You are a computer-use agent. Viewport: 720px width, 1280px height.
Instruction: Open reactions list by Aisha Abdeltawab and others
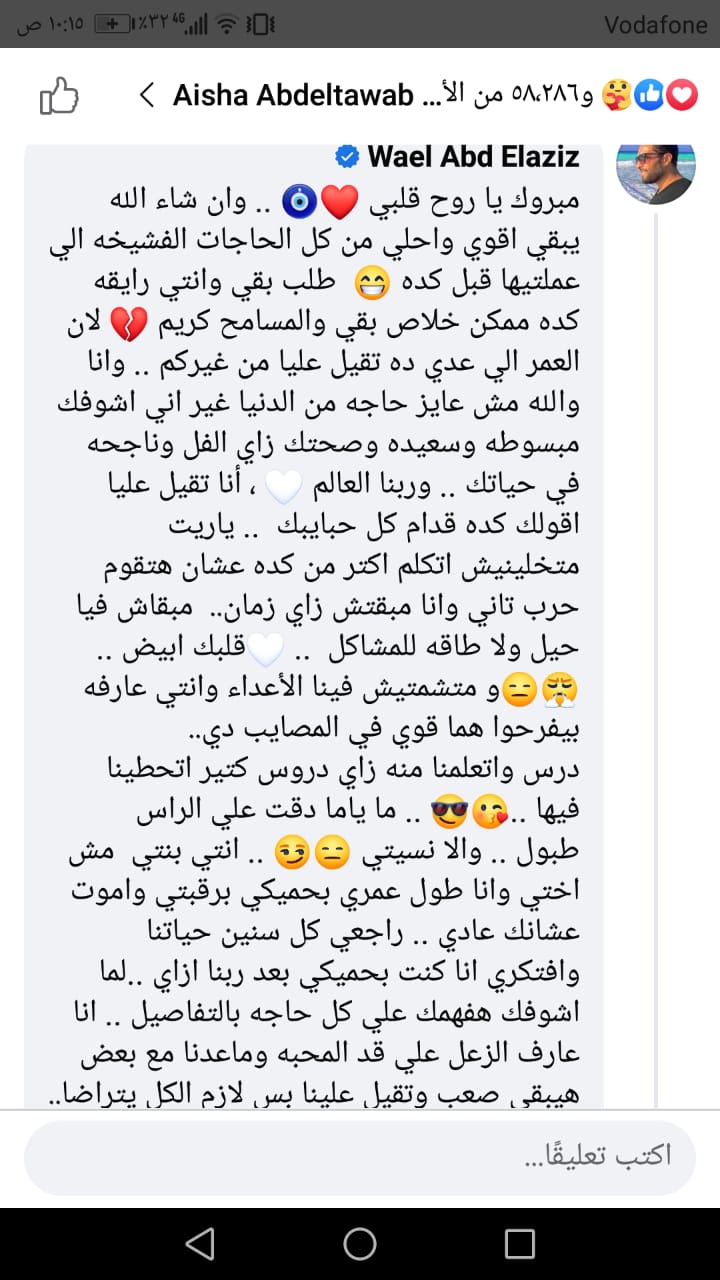[420, 96]
